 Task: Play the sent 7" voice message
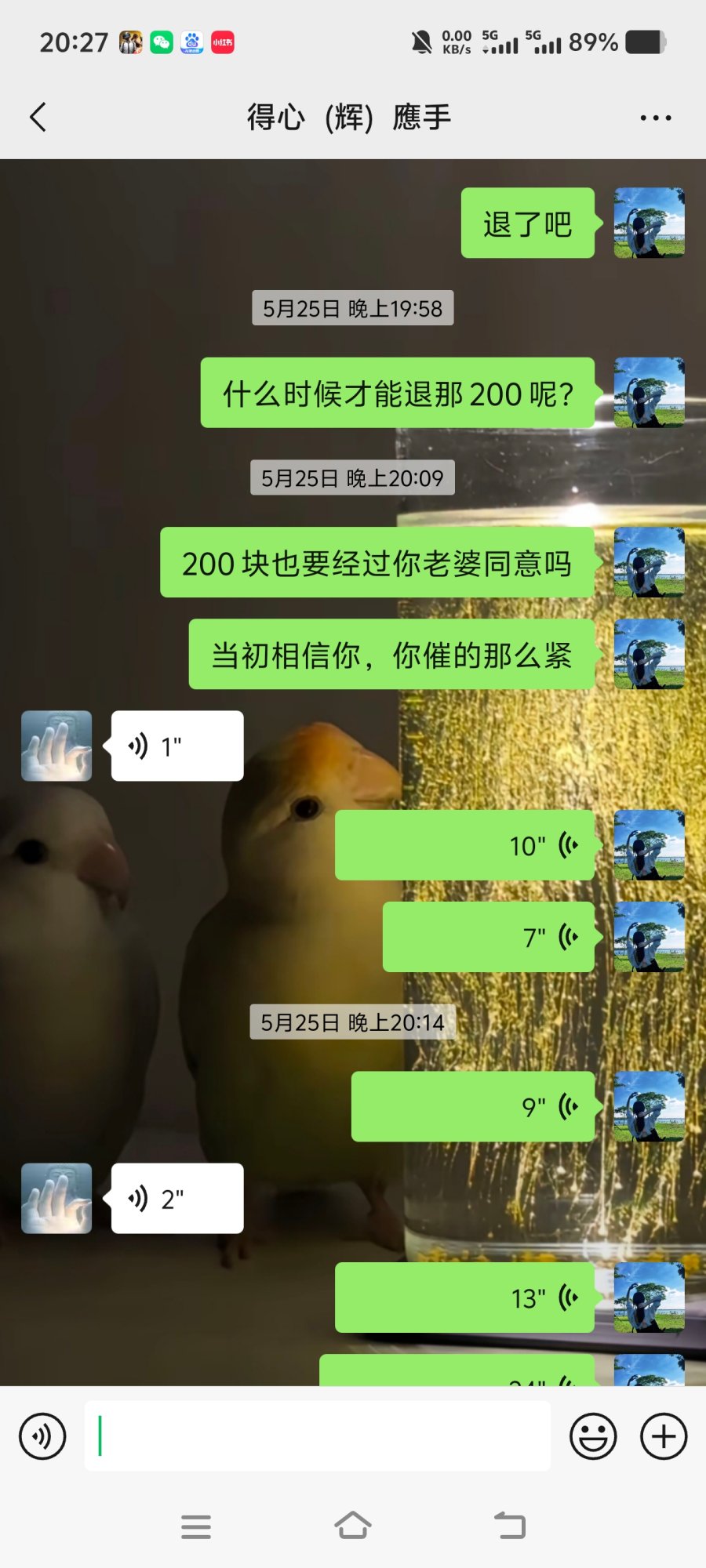(x=488, y=937)
